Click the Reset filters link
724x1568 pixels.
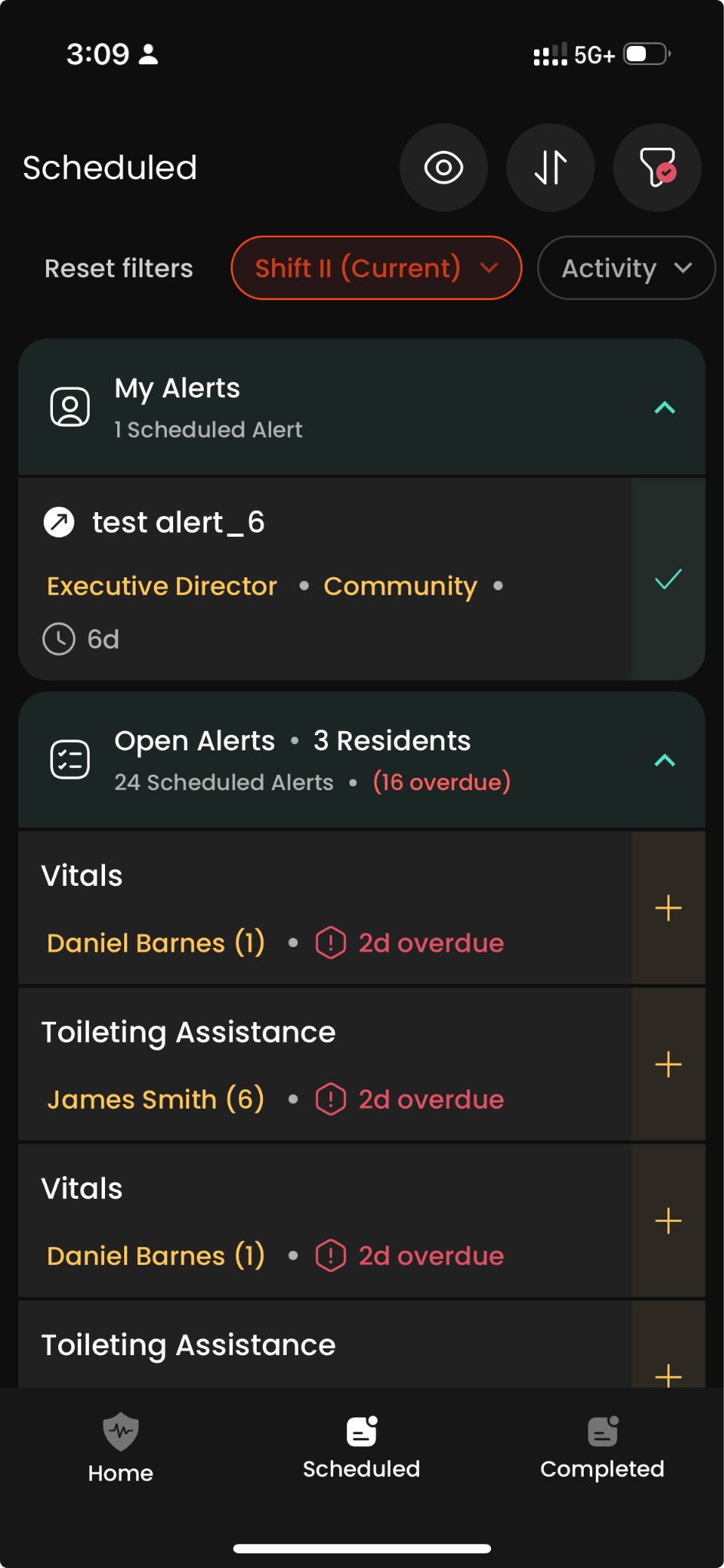[118, 268]
